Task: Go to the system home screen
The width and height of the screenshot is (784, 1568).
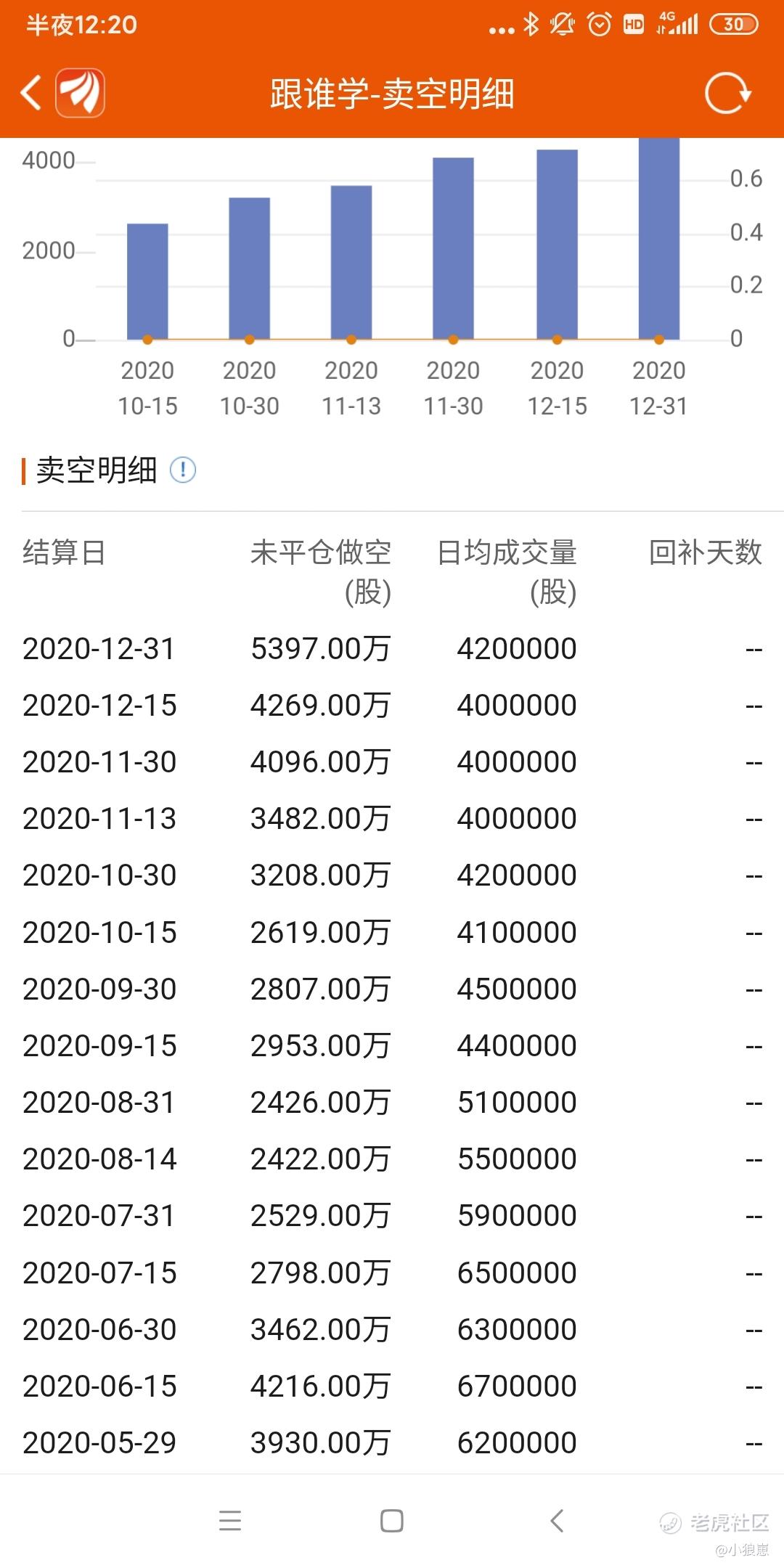Action: 392,1521
